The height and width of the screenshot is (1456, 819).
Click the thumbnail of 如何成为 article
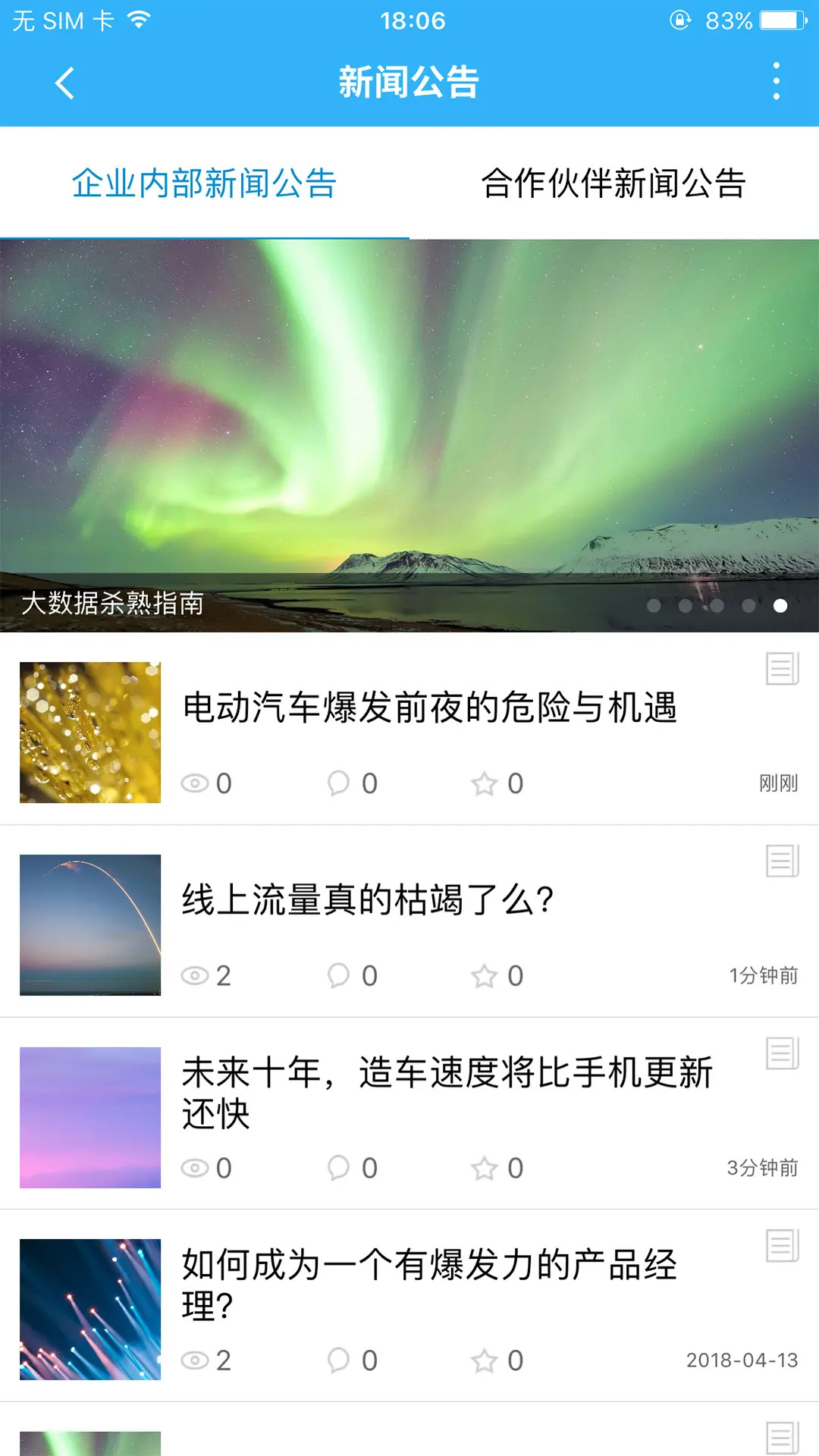click(89, 1308)
